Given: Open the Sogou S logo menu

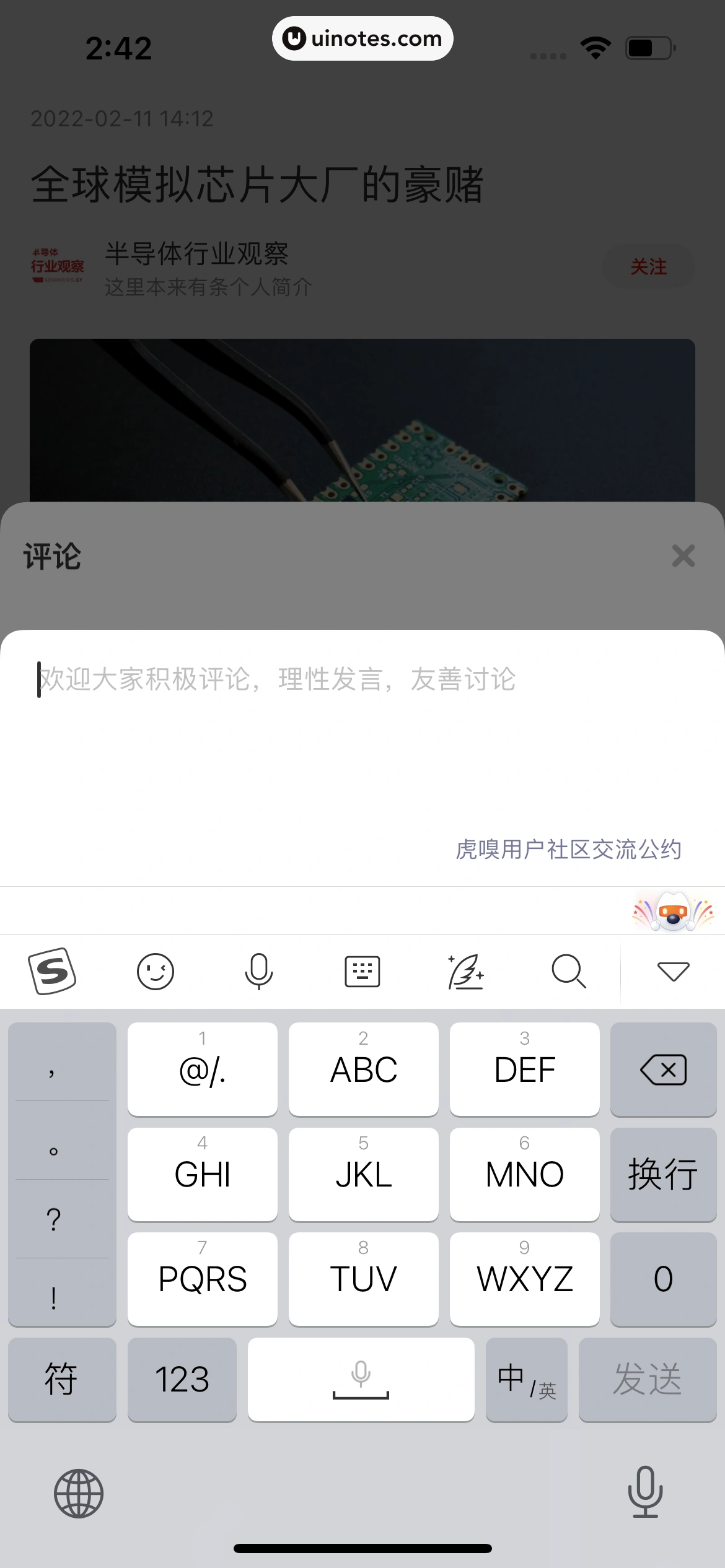Looking at the screenshot, I should (53, 971).
